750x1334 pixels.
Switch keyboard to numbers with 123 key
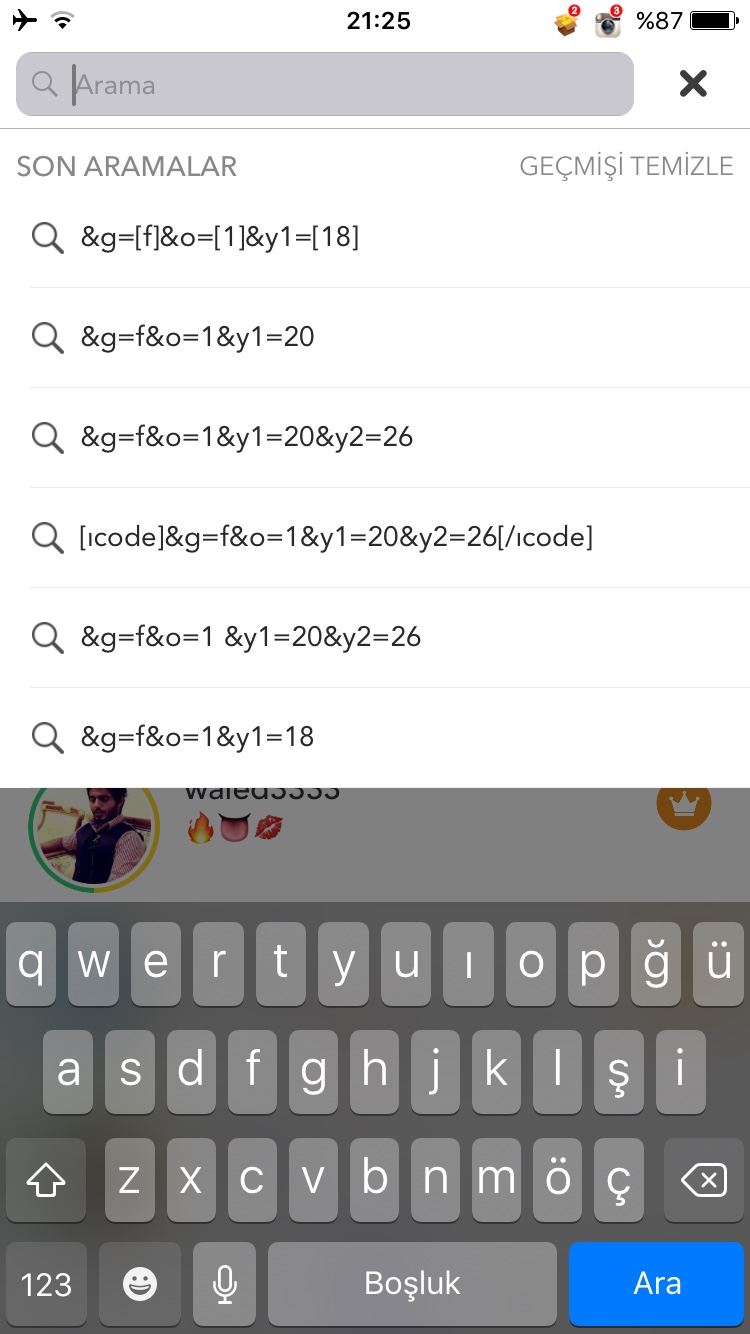[x=46, y=1284]
